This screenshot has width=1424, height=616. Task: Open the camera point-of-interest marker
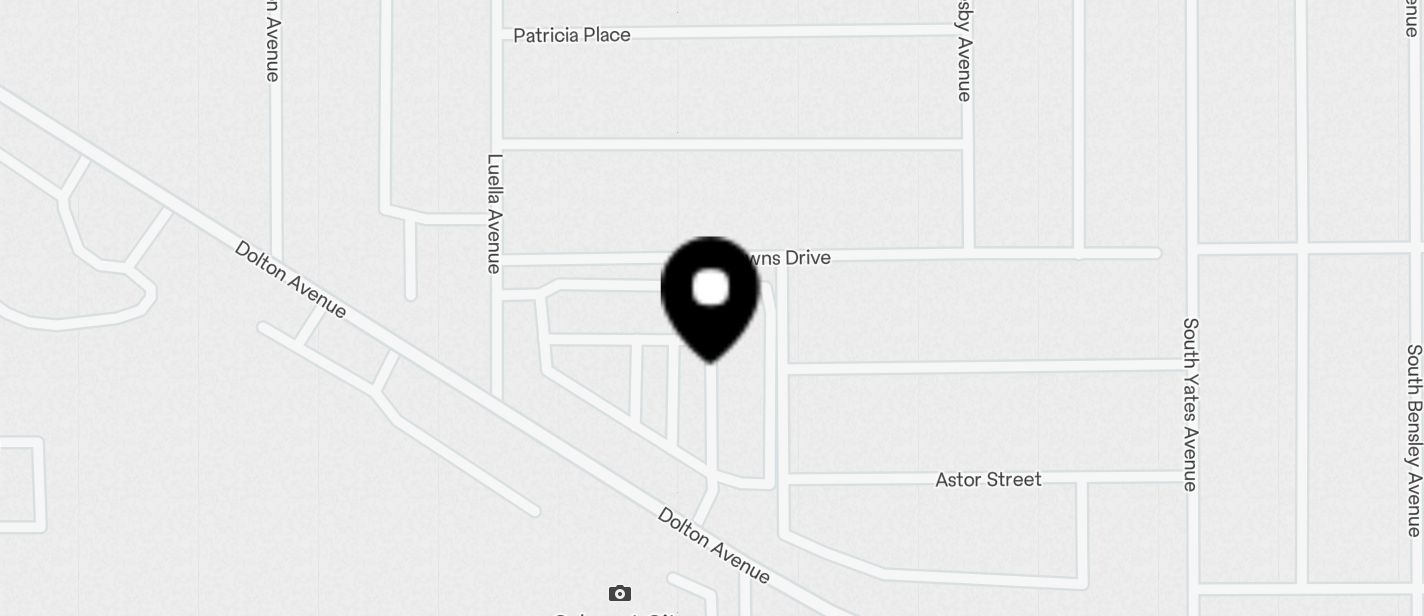[620, 594]
